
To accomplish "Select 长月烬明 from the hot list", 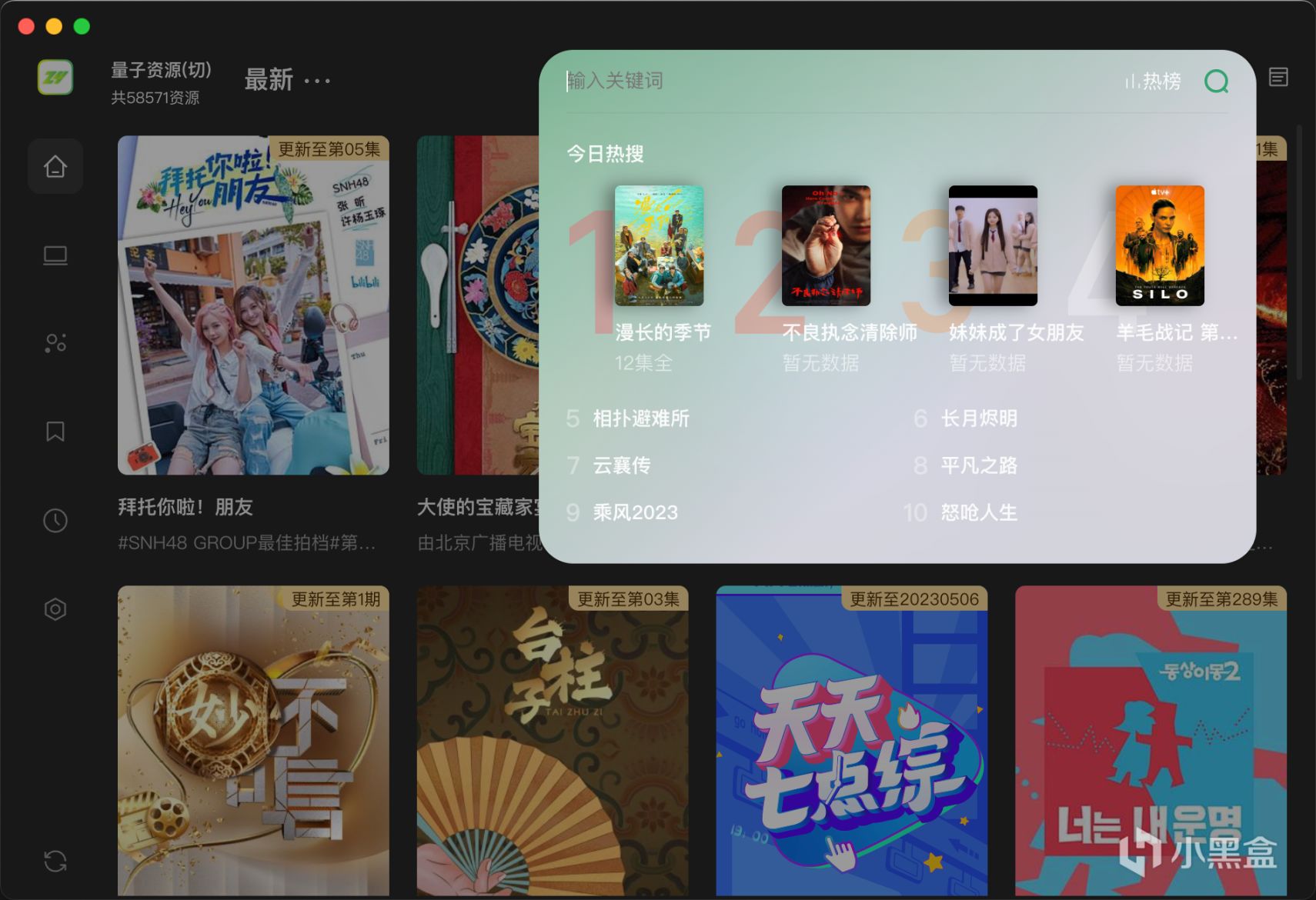I will pos(979,418).
